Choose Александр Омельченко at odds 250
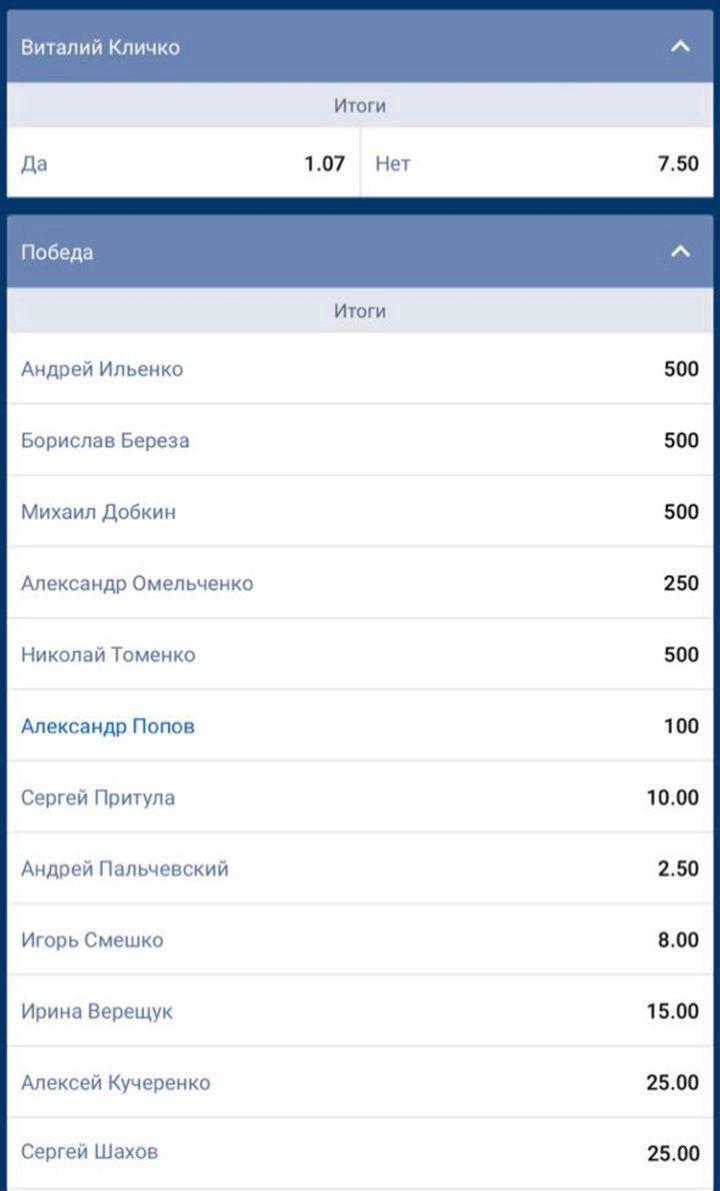720x1191 pixels. point(360,583)
